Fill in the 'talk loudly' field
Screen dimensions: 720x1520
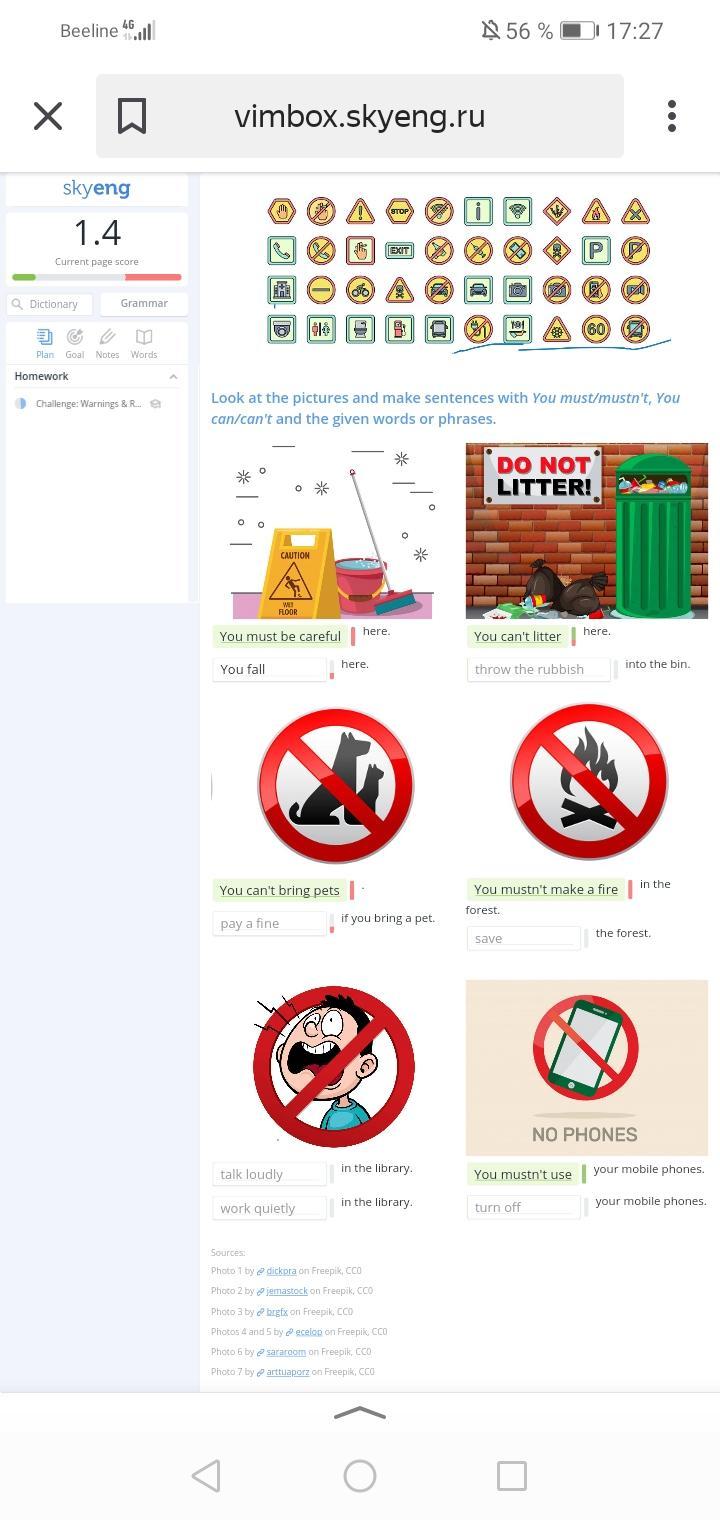coord(270,1174)
